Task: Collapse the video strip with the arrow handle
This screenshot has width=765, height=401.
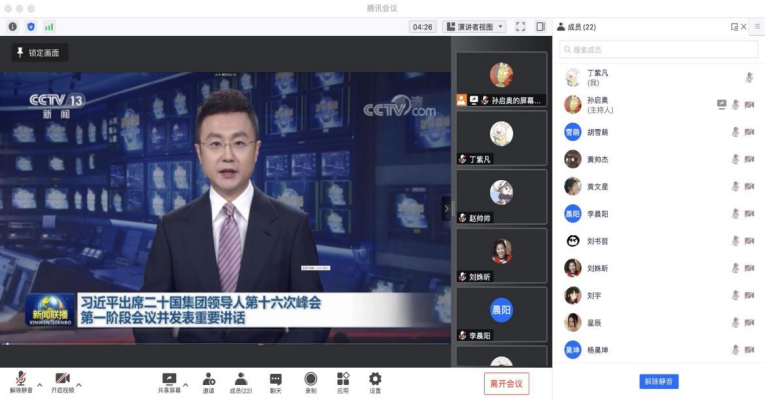Action: click(x=447, y=208)
